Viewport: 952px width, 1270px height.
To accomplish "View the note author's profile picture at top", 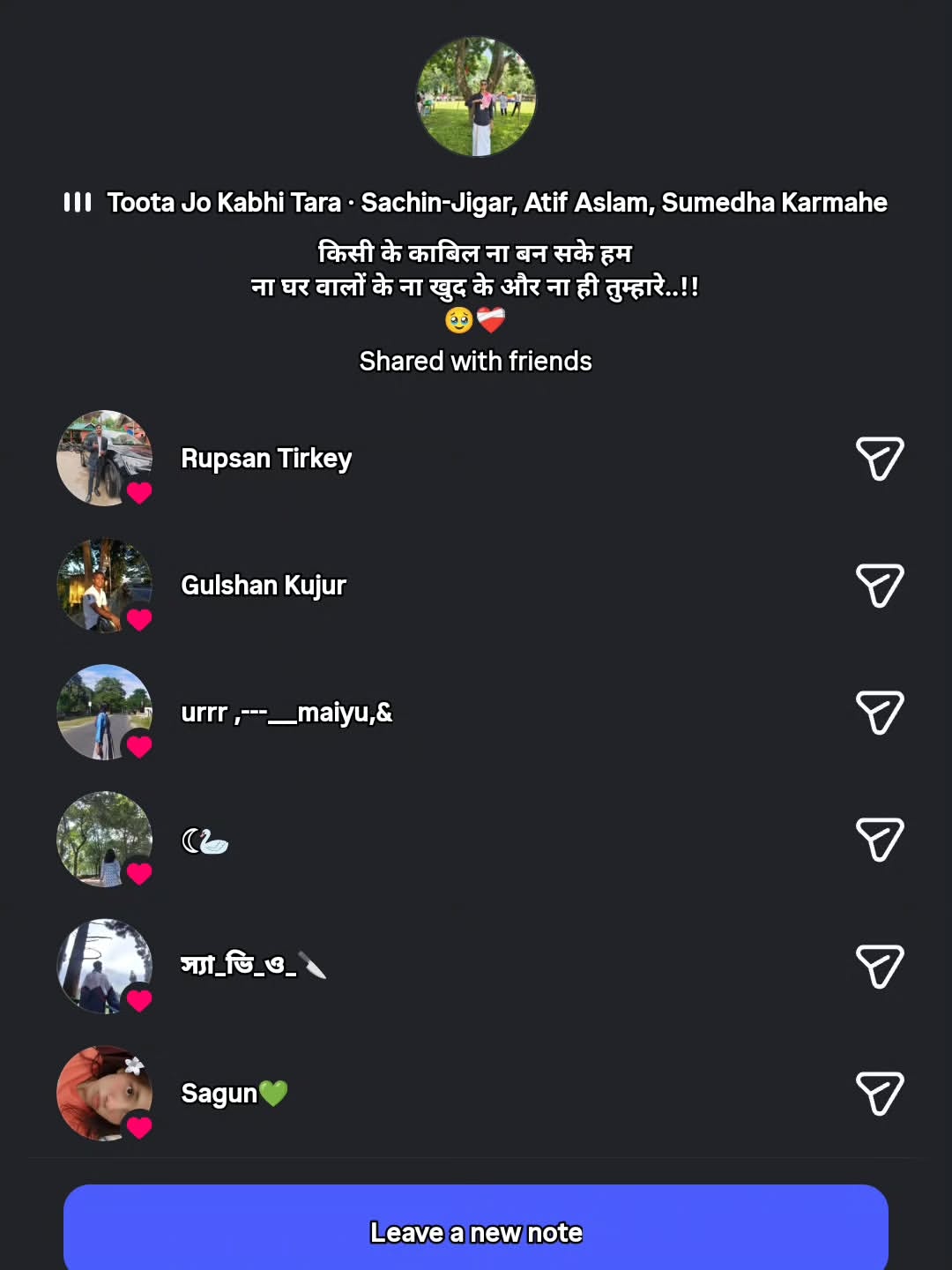I will [476, 97].
